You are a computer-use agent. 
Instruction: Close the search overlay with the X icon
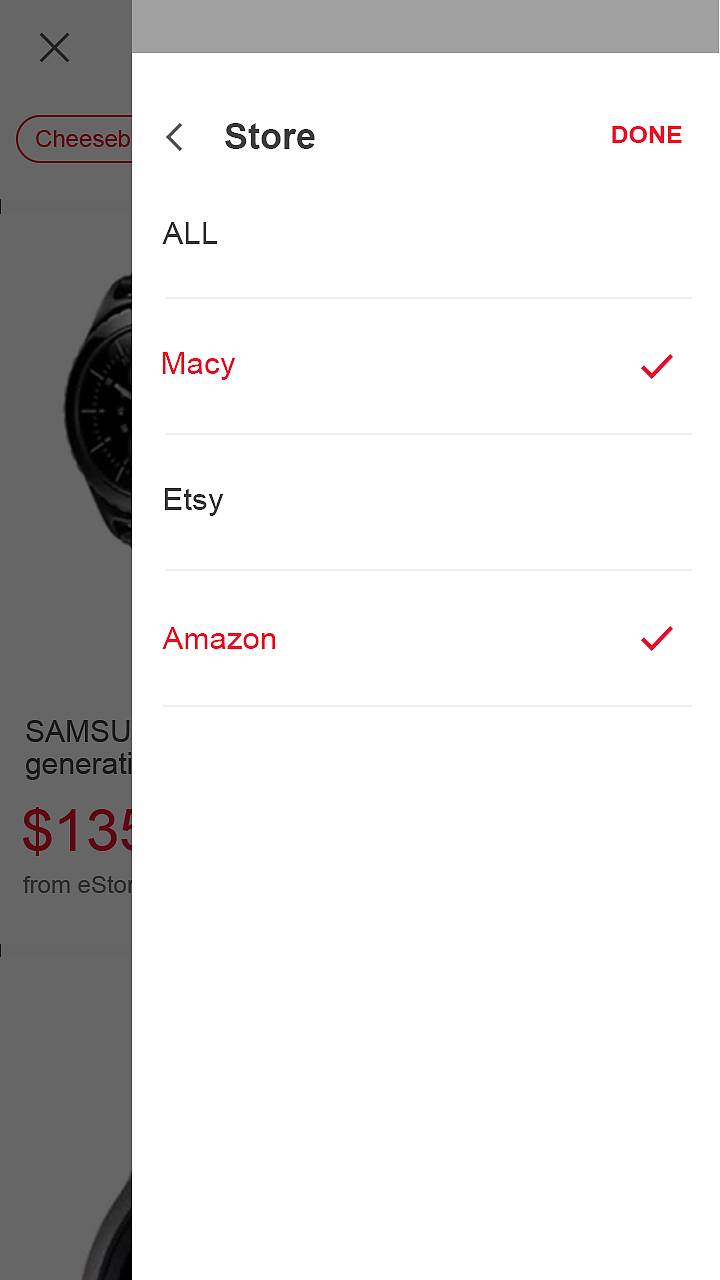coord(54,48)
